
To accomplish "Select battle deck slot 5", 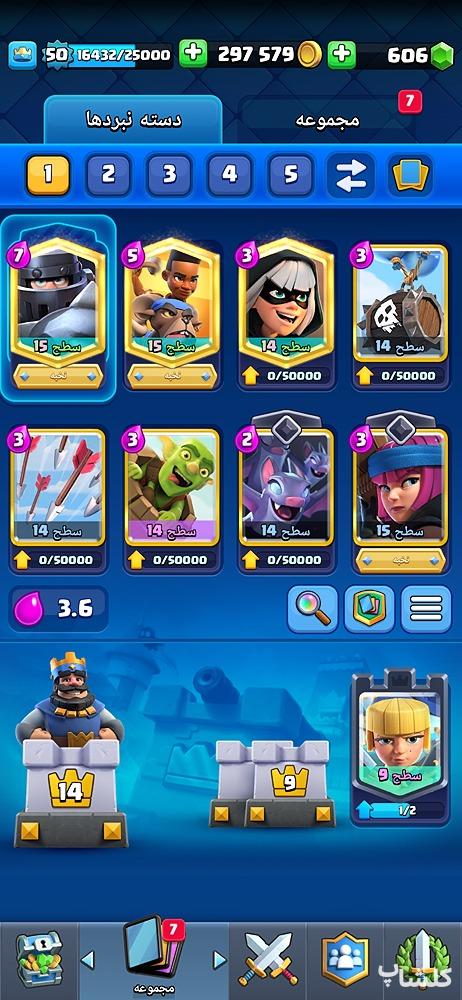I will click(x=290, y=173).
